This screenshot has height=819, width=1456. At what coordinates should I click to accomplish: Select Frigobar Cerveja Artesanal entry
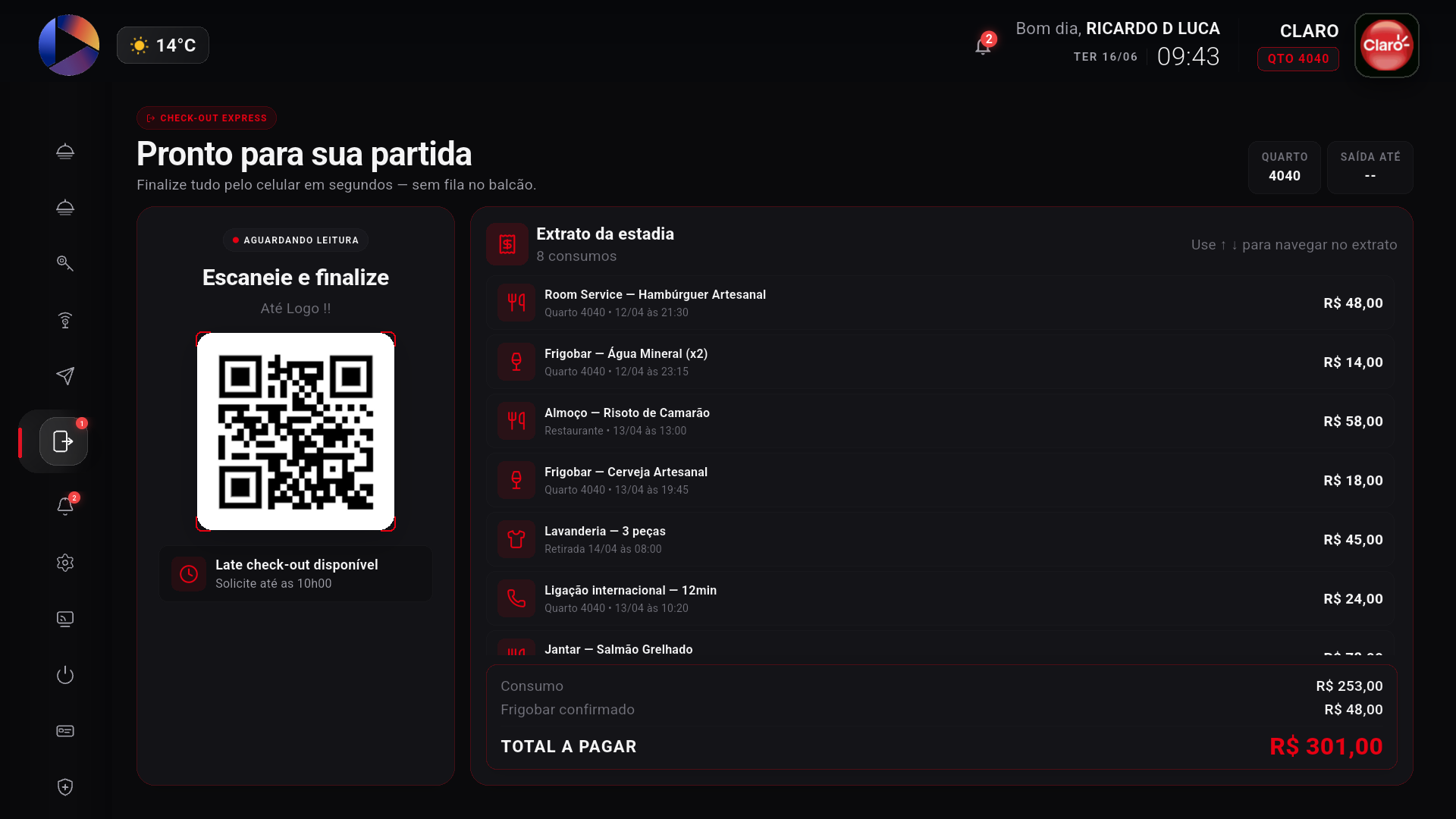point(940,481)
